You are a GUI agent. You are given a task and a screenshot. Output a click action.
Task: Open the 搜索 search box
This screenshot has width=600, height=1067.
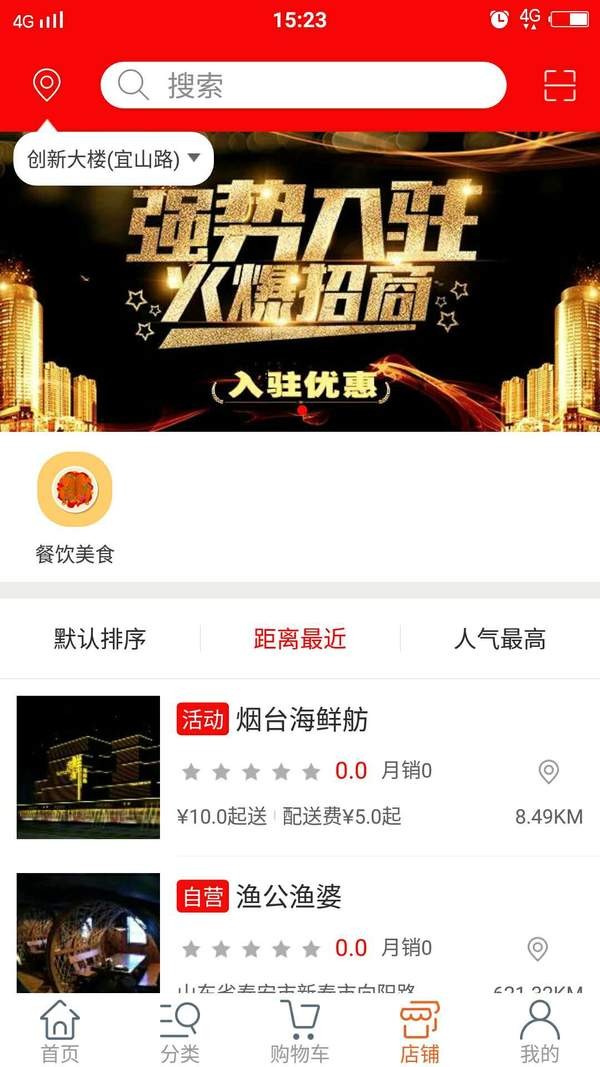coord(303,85)
